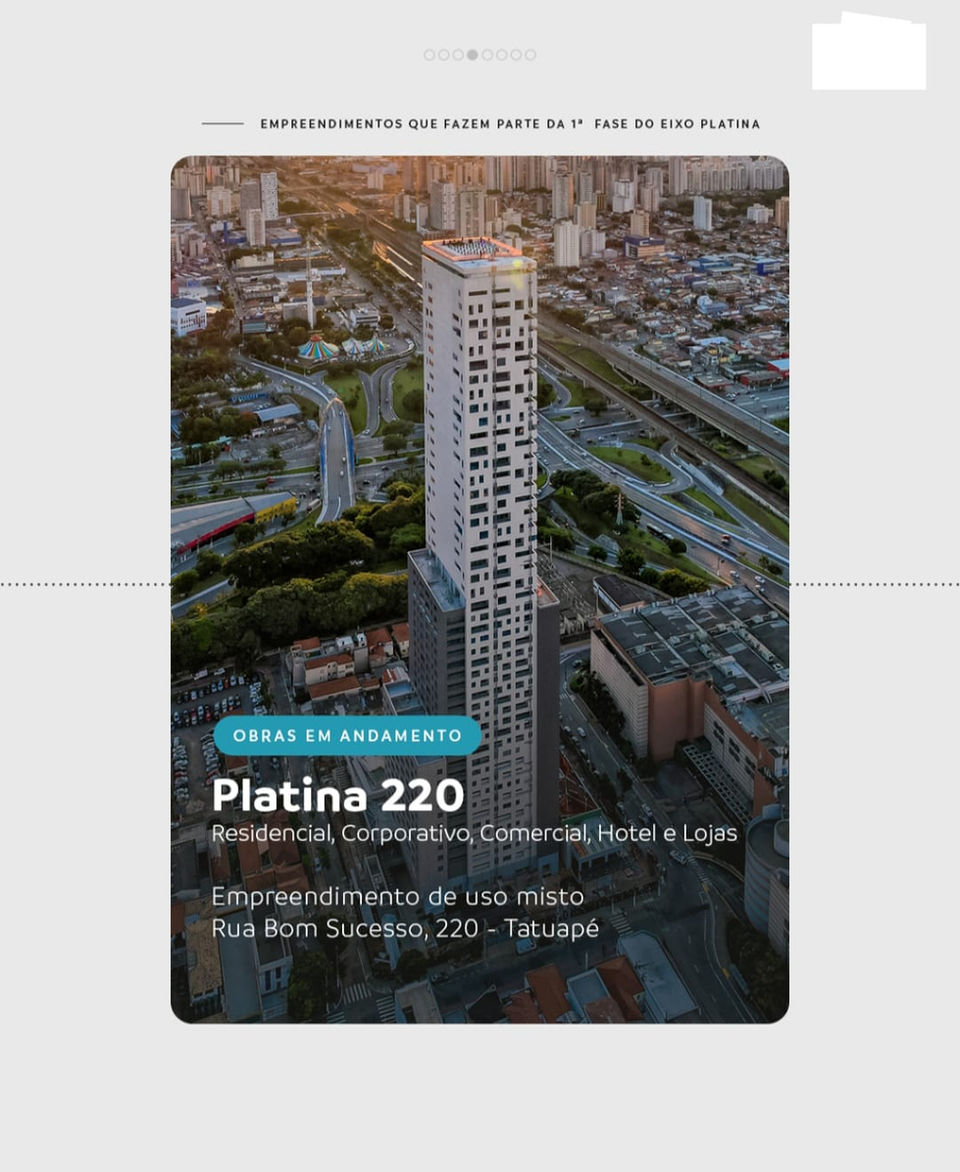Image resolution: width=960 pixels, height=1172 pixels.
Task: Open the Platina 220 development card
Action: click(479, 588)
